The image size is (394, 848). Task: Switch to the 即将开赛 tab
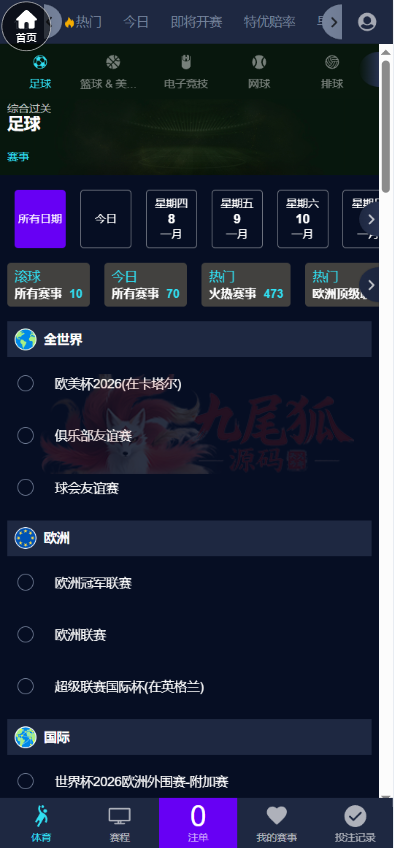196,22
